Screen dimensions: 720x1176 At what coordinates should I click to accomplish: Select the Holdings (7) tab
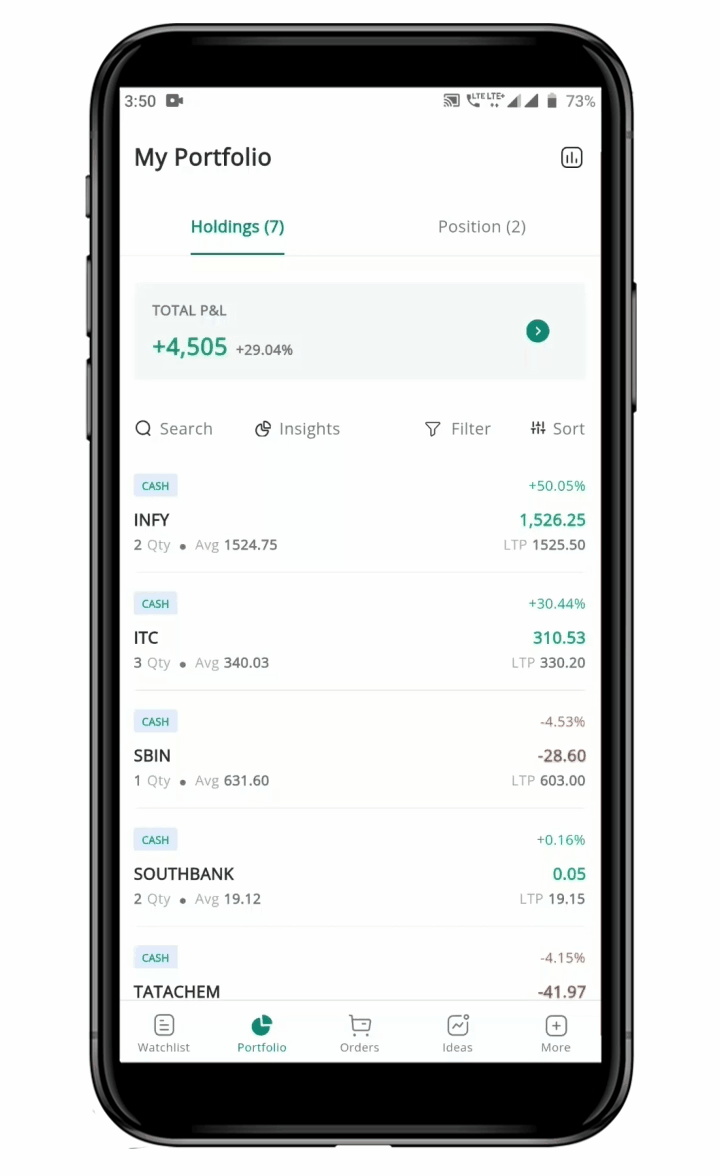237,227
